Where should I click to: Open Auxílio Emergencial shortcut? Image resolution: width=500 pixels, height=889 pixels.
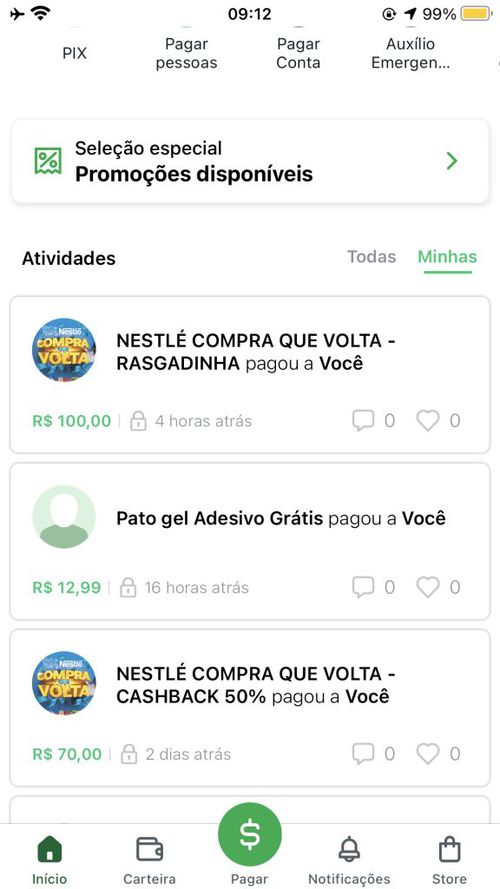410,53
